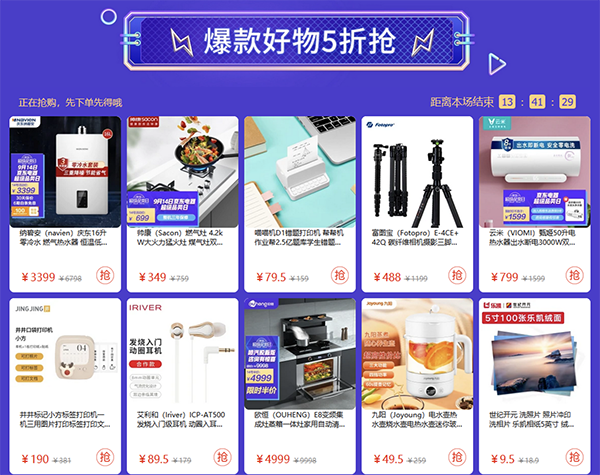
Task: Grab the ¥3399 Navien water heater deal
Action: tap(109, 275)
